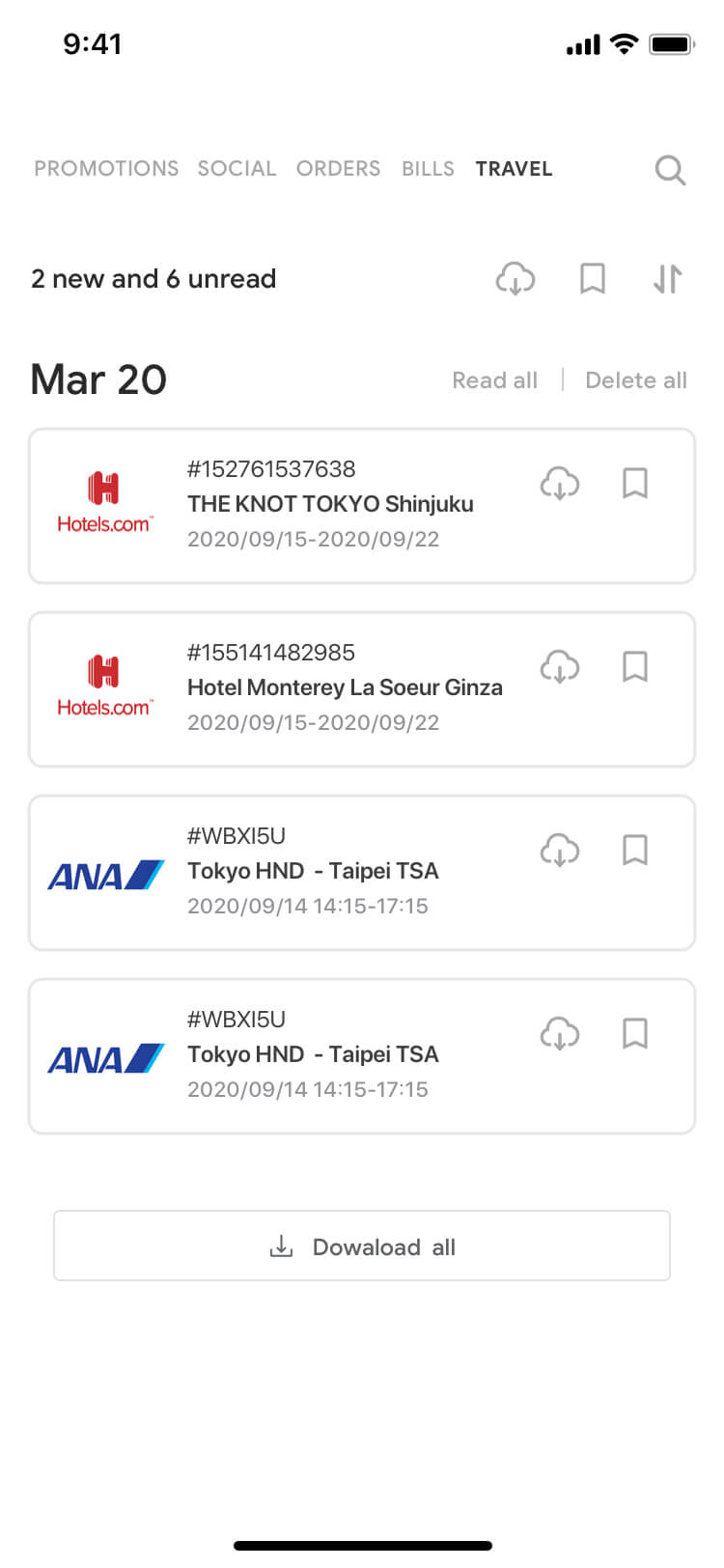Screen dimensions: 724x1568
Task: Tap Delete all
Action: click(x=636, y=380)
